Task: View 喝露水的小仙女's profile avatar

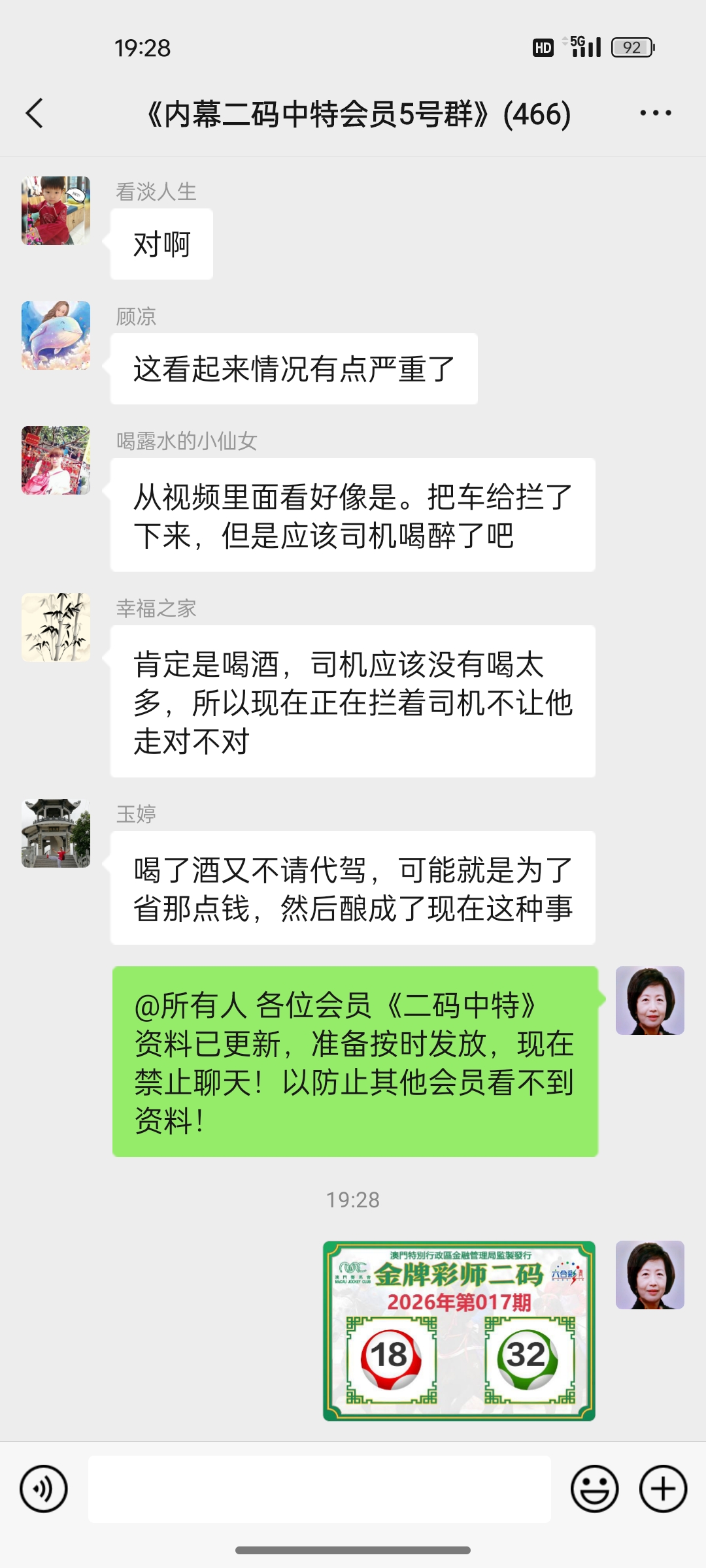Action: click(x=56, y=460)
